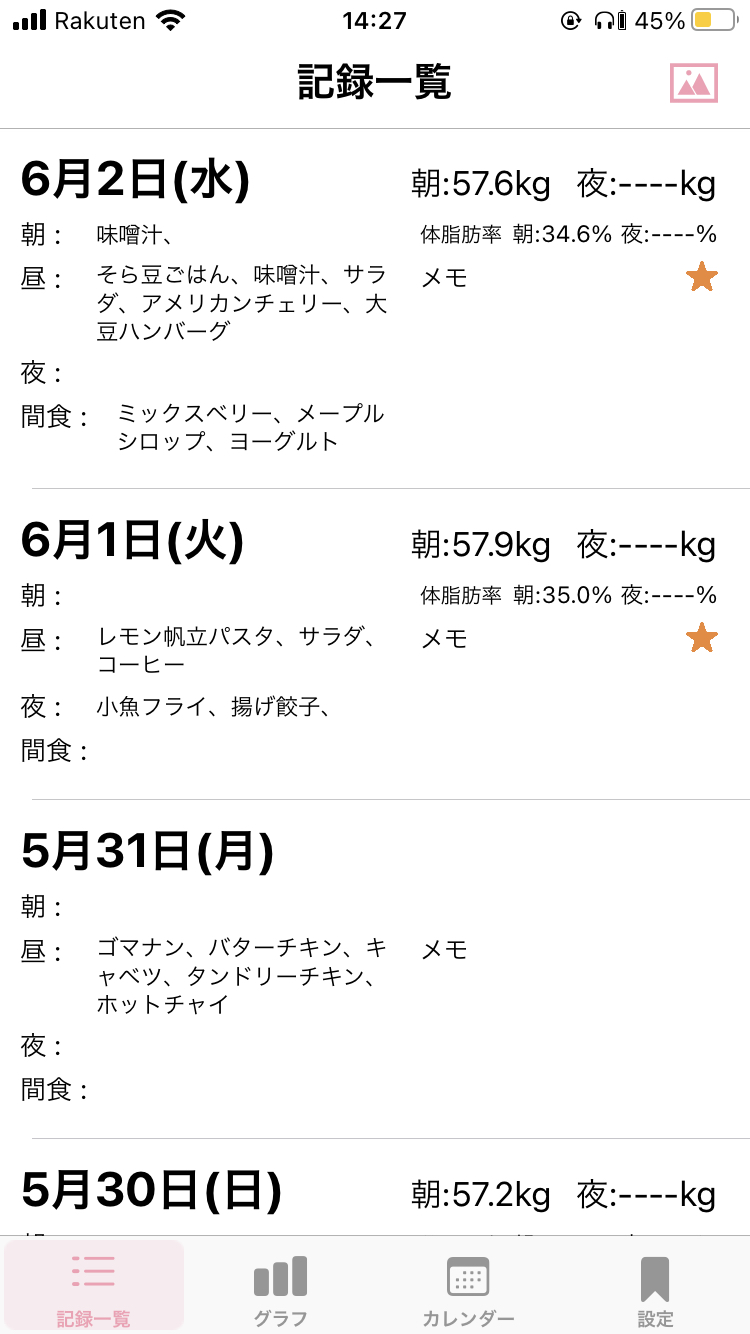Open the photo gallery icon
750x1334 pixels.
point(694,83)
